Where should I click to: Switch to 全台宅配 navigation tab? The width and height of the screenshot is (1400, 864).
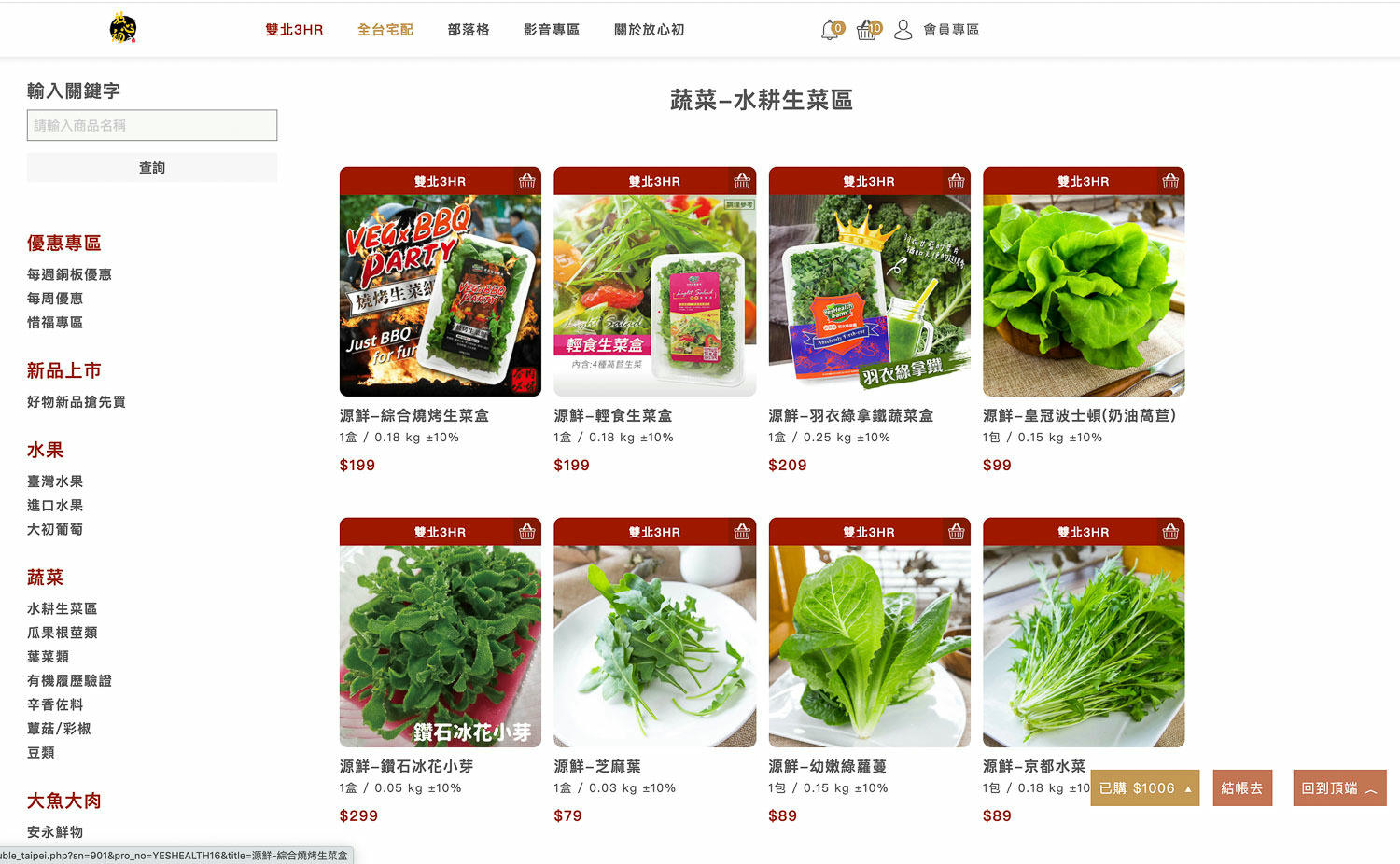385,30
